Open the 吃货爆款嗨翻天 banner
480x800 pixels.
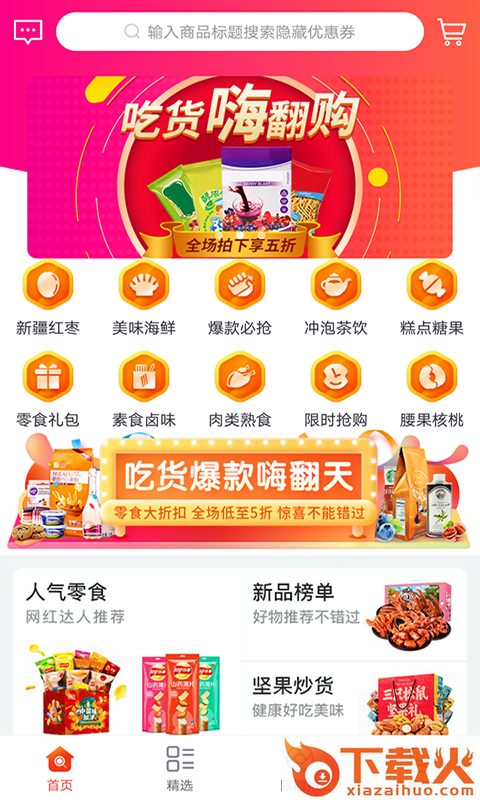click(x=239, y=490)
